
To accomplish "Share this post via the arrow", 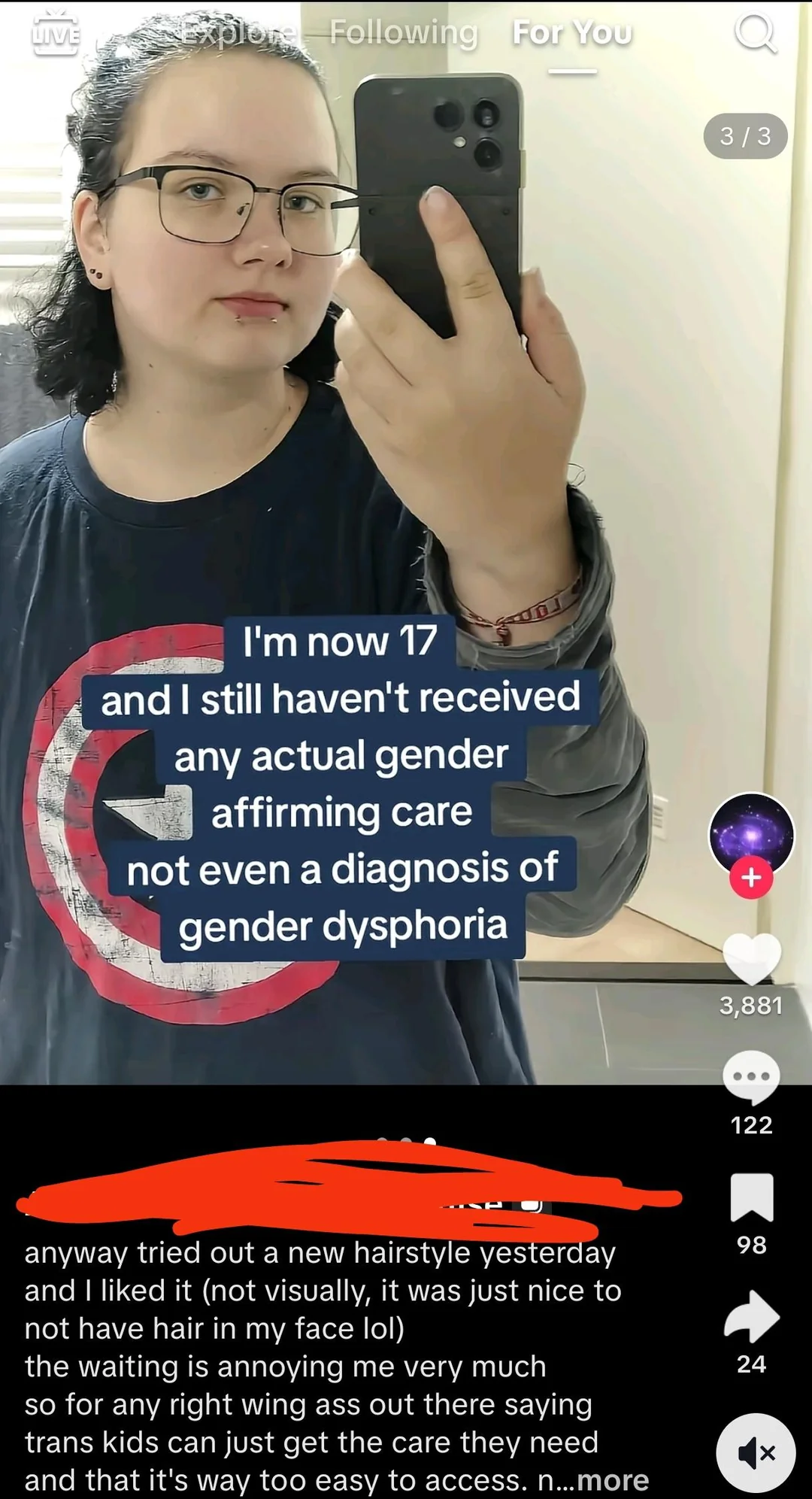I will 751,1317.
